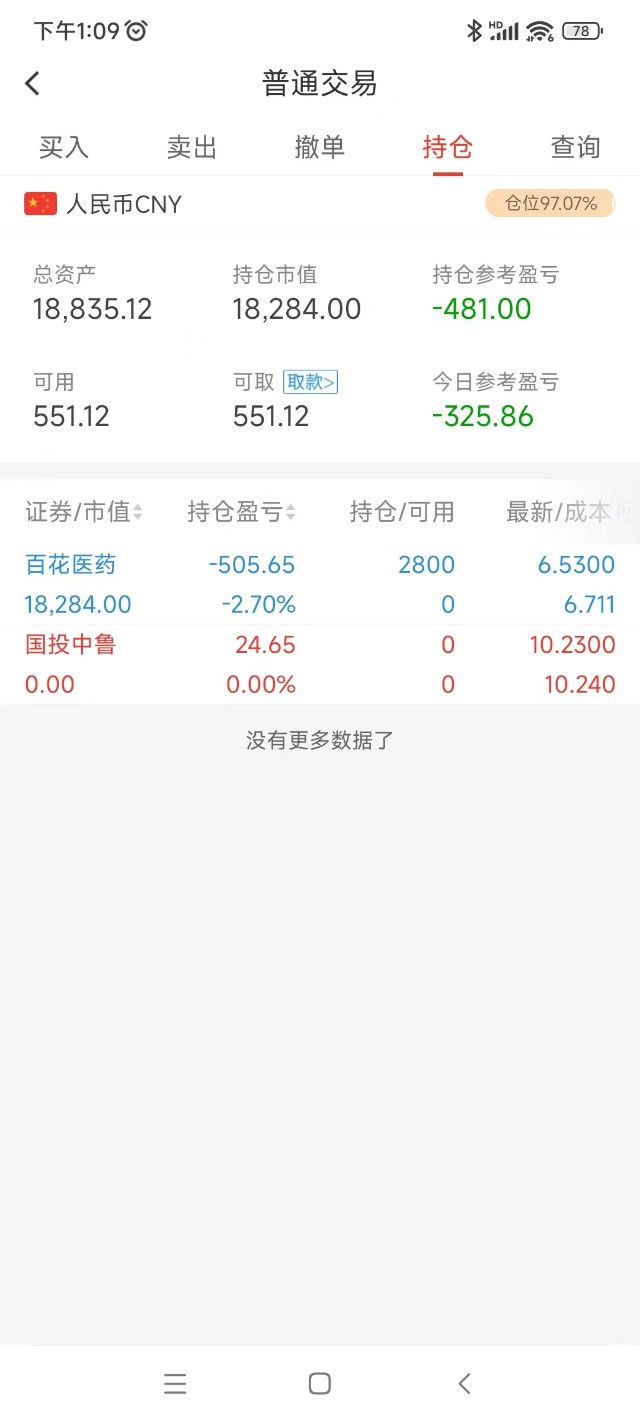Open the 撤单 tab
The height and width of the screenshot is (1422, 640).
320,148
